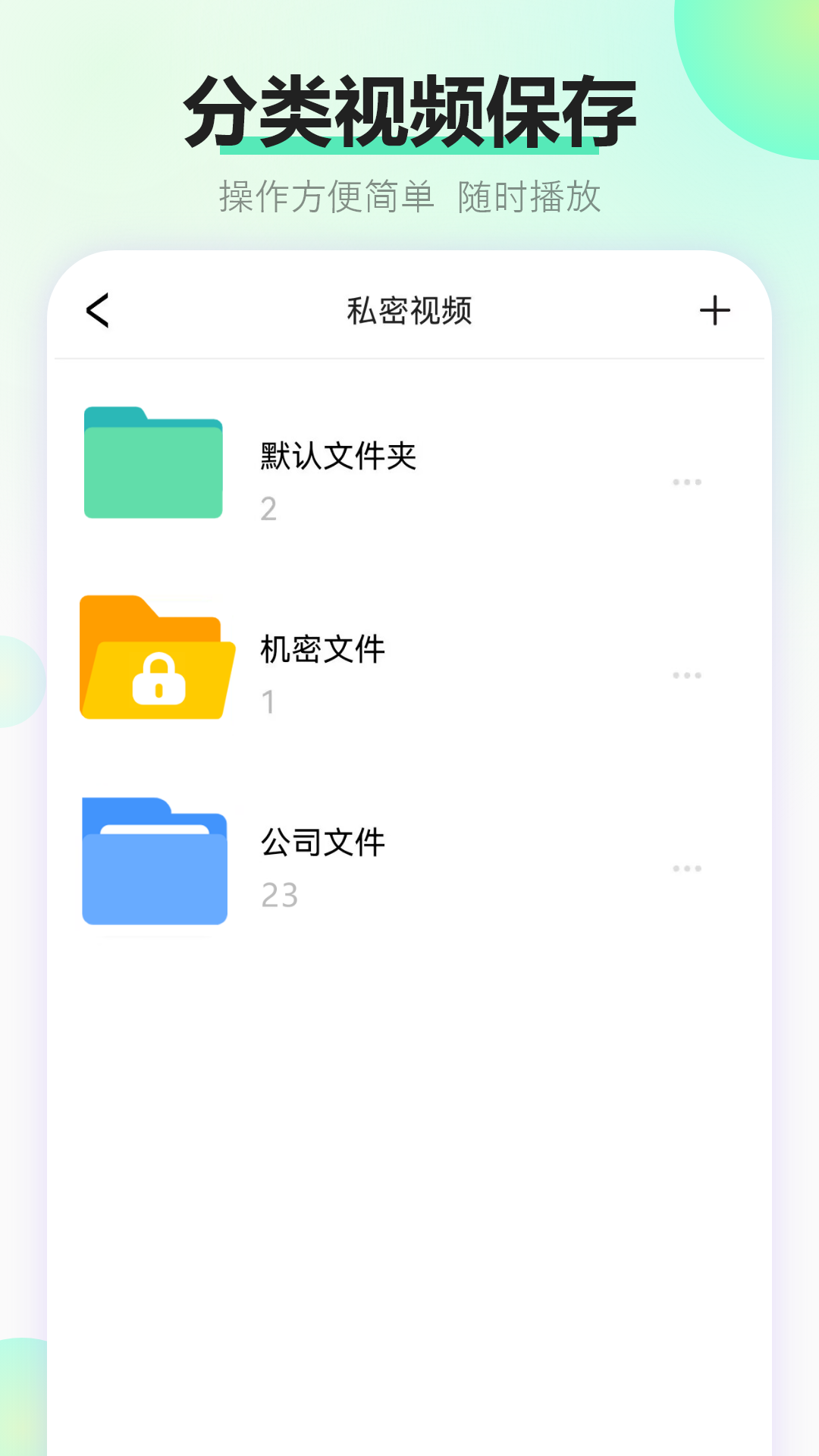Click the back arrow icon
The height and width of the screenshot is (1456, 819).
click(x=98, y=309)
